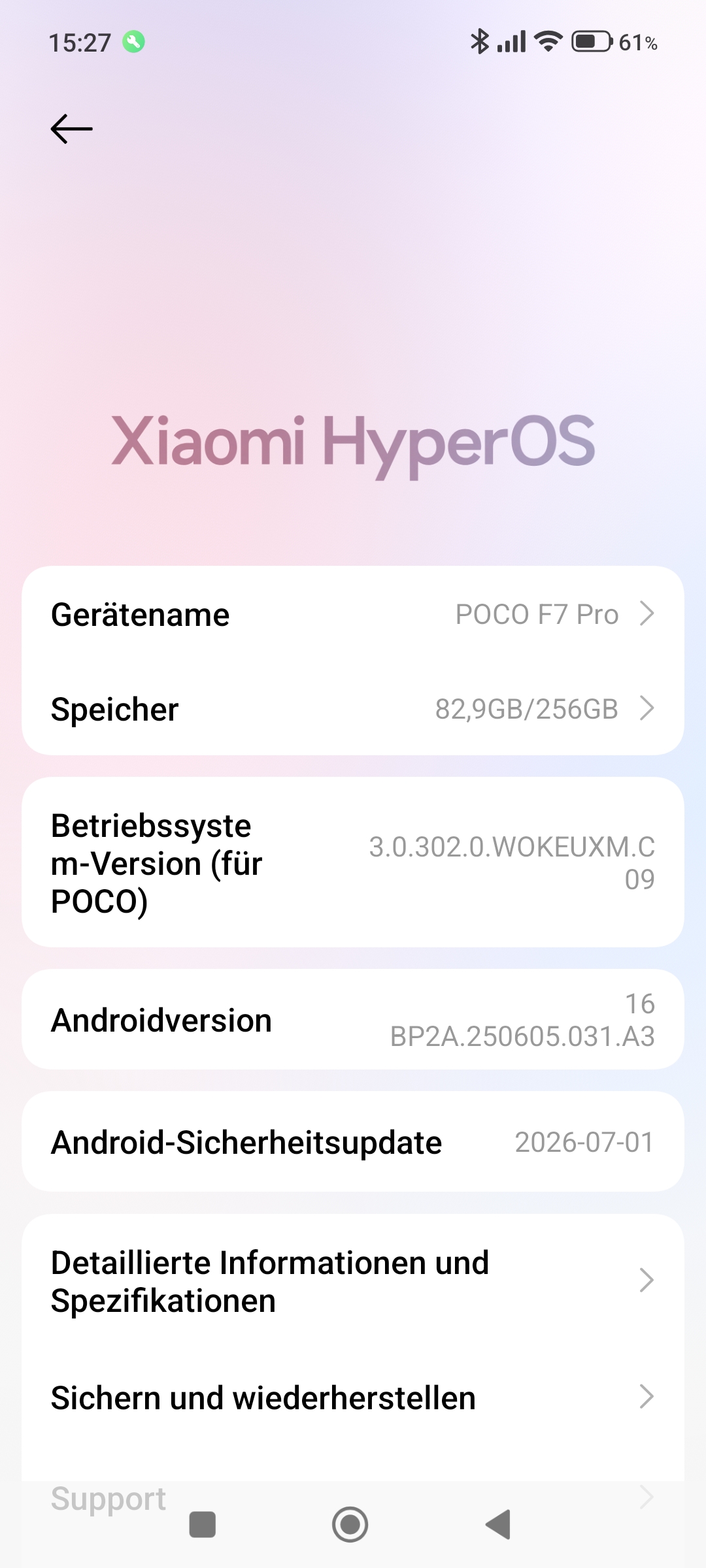Open the Gerätename row
This screenshot has height=1568, width=706.
[x=353, y=614]
